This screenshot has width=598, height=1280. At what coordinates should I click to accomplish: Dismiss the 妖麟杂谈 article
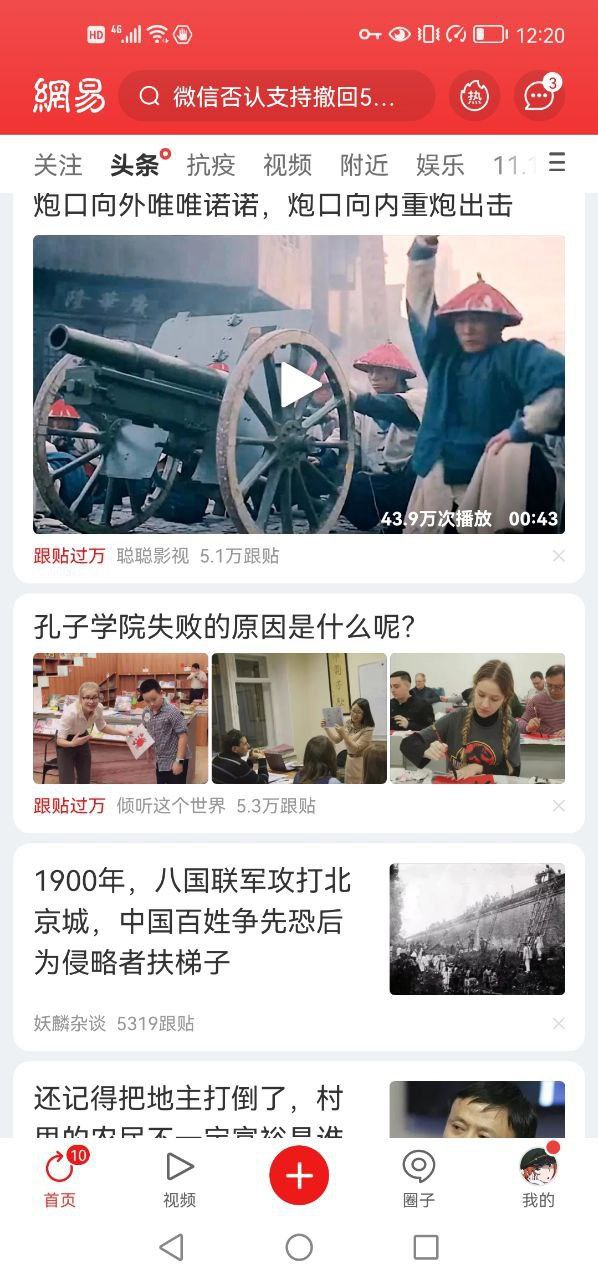point(559,1023)
